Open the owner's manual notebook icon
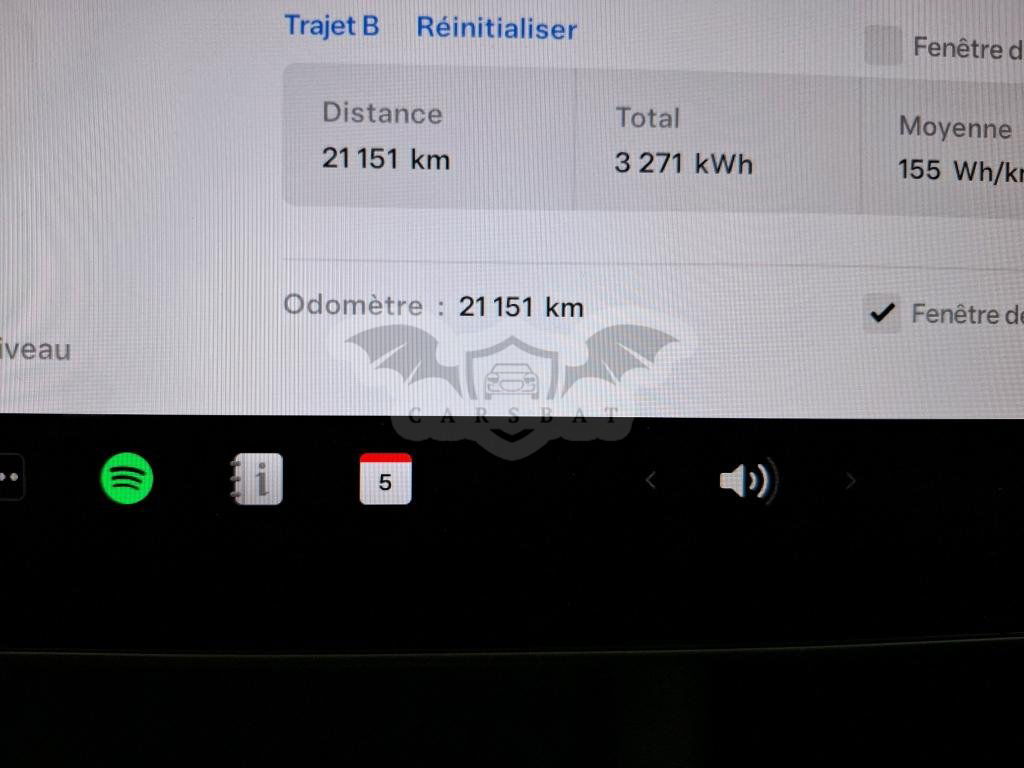Image resolution: width=1024 pixels, height=768 pixels. click(x=256, y=480)
